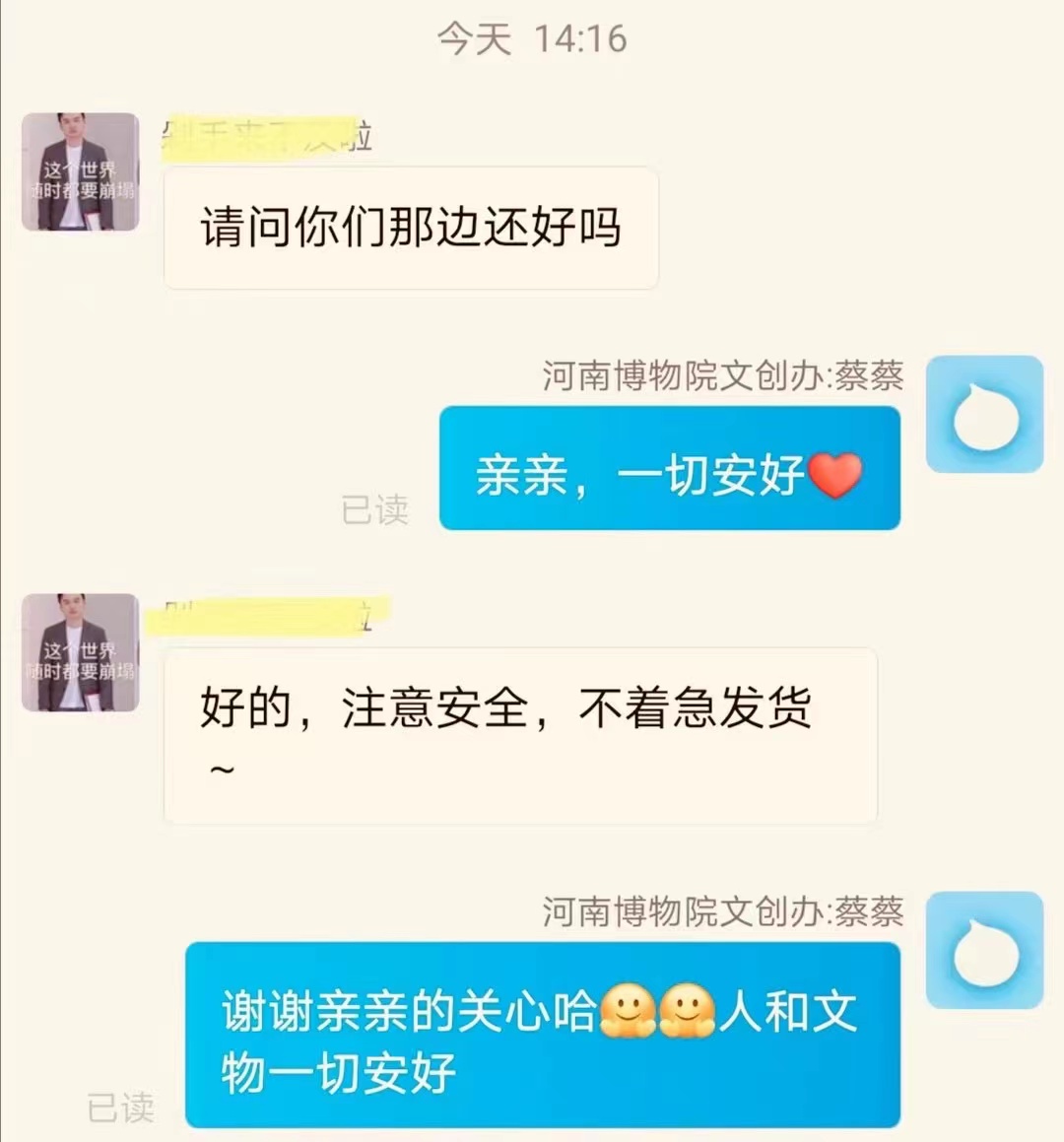
Task: Tap shop avatar beside 谢谢亲亲的关心哈 reply
Action: [x=984, y=951]
